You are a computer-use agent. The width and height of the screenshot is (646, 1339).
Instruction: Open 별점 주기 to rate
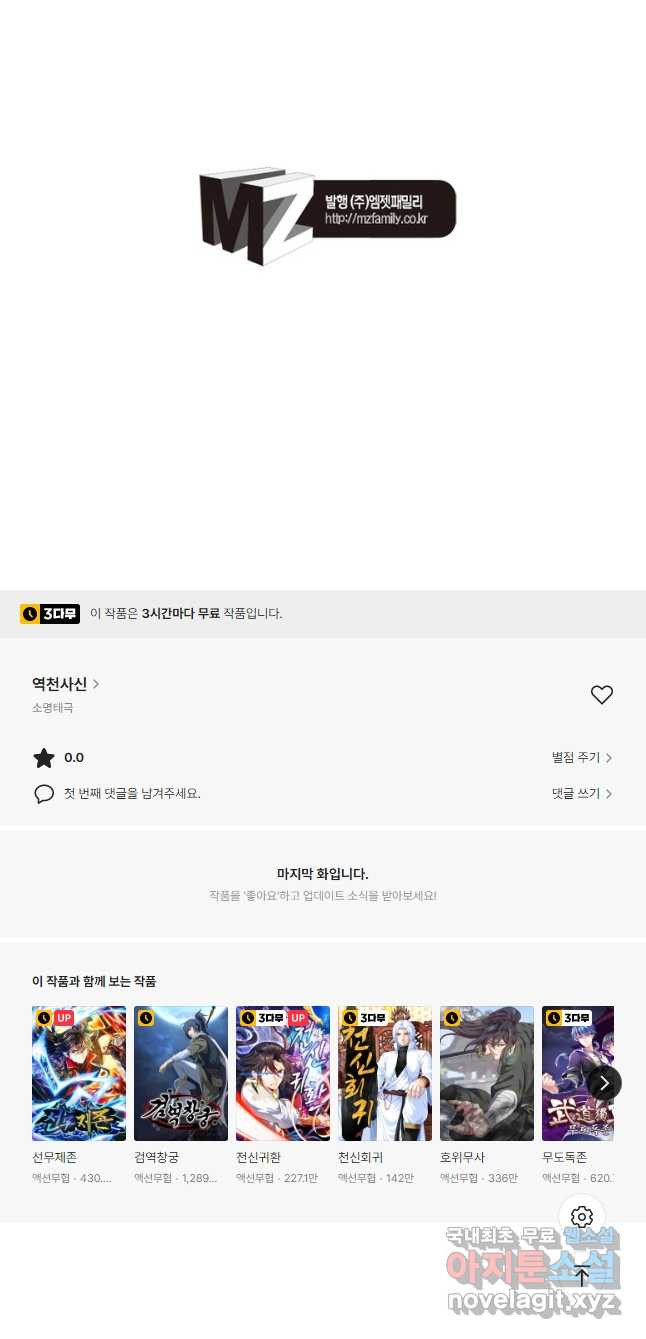point(581,758)
